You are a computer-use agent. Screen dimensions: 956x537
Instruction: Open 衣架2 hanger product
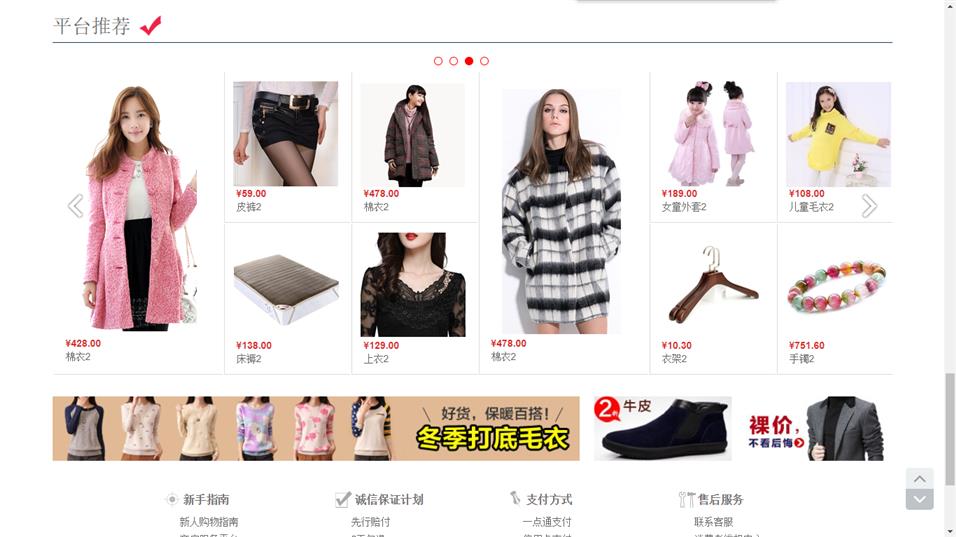click(x=712, y=285)
